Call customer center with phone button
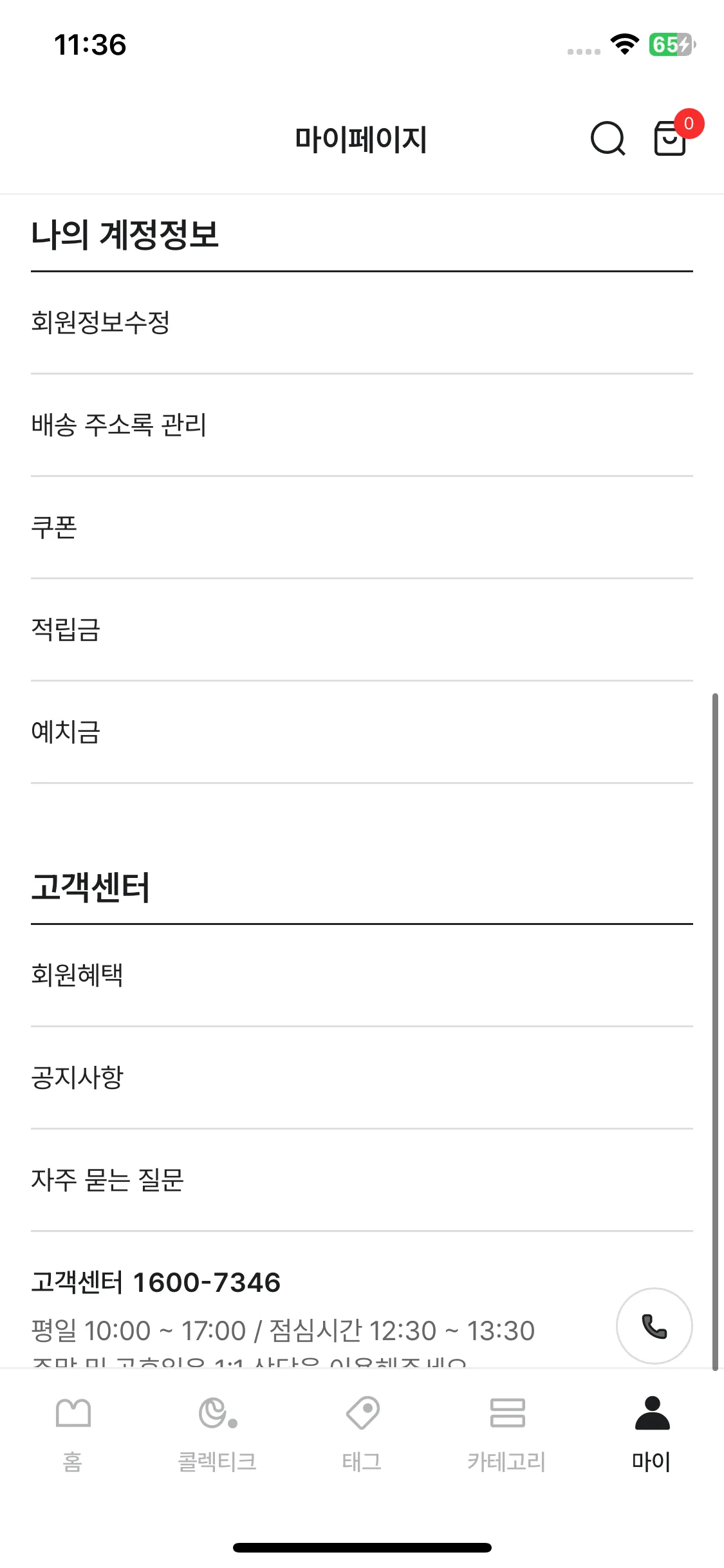Image resolution: width=724 pixels, height=1568 pixels. 654,1325
